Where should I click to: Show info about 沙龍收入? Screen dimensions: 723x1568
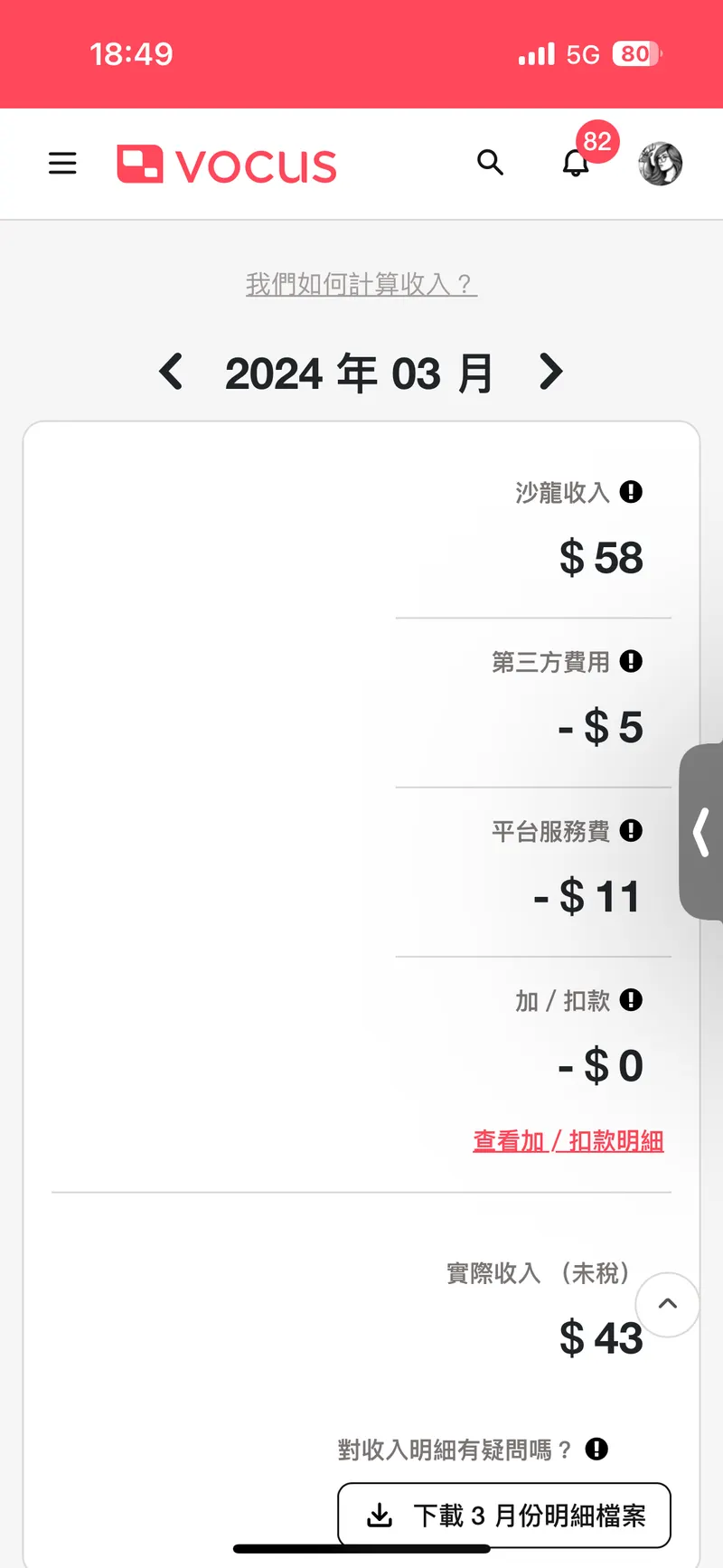point(631,492)
